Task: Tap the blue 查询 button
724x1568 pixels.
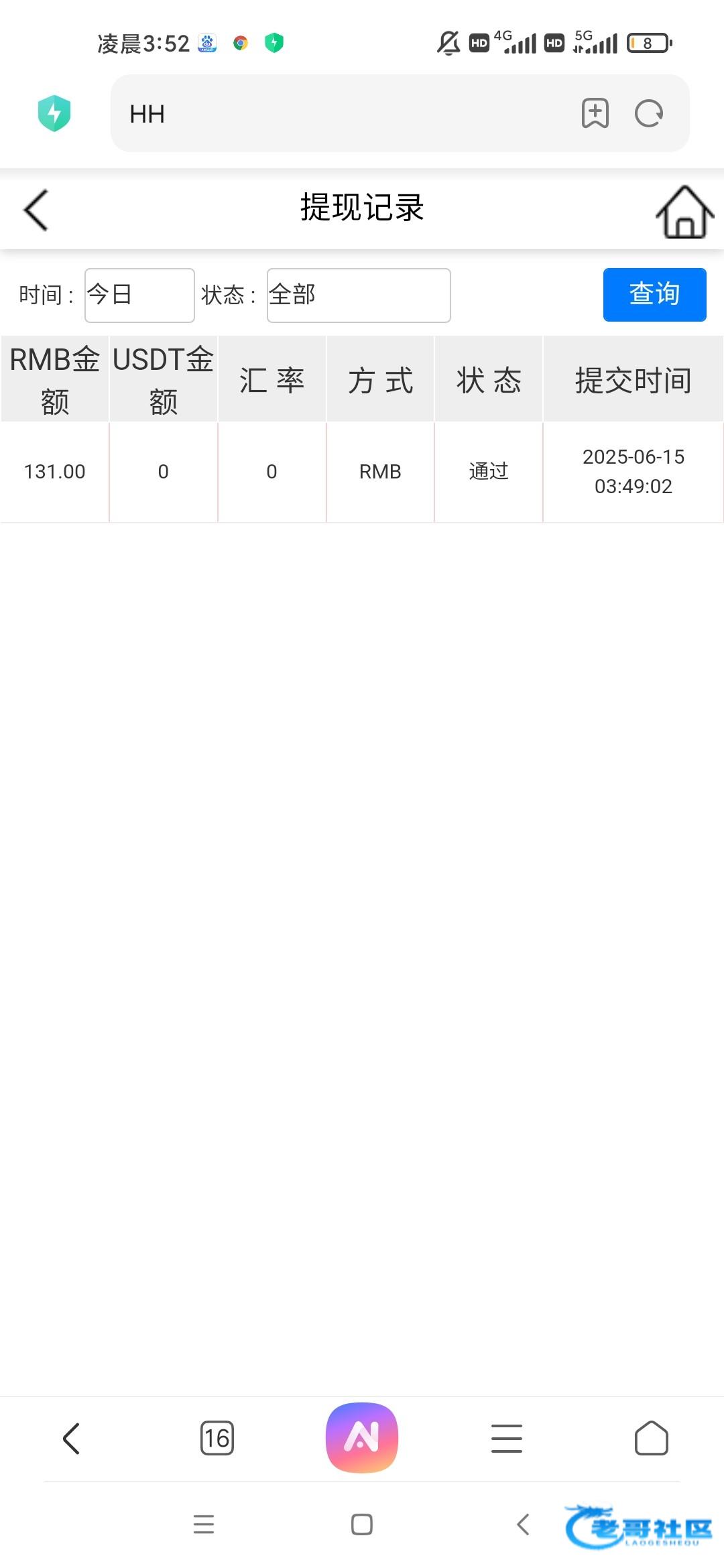Action: coord(654,295)
